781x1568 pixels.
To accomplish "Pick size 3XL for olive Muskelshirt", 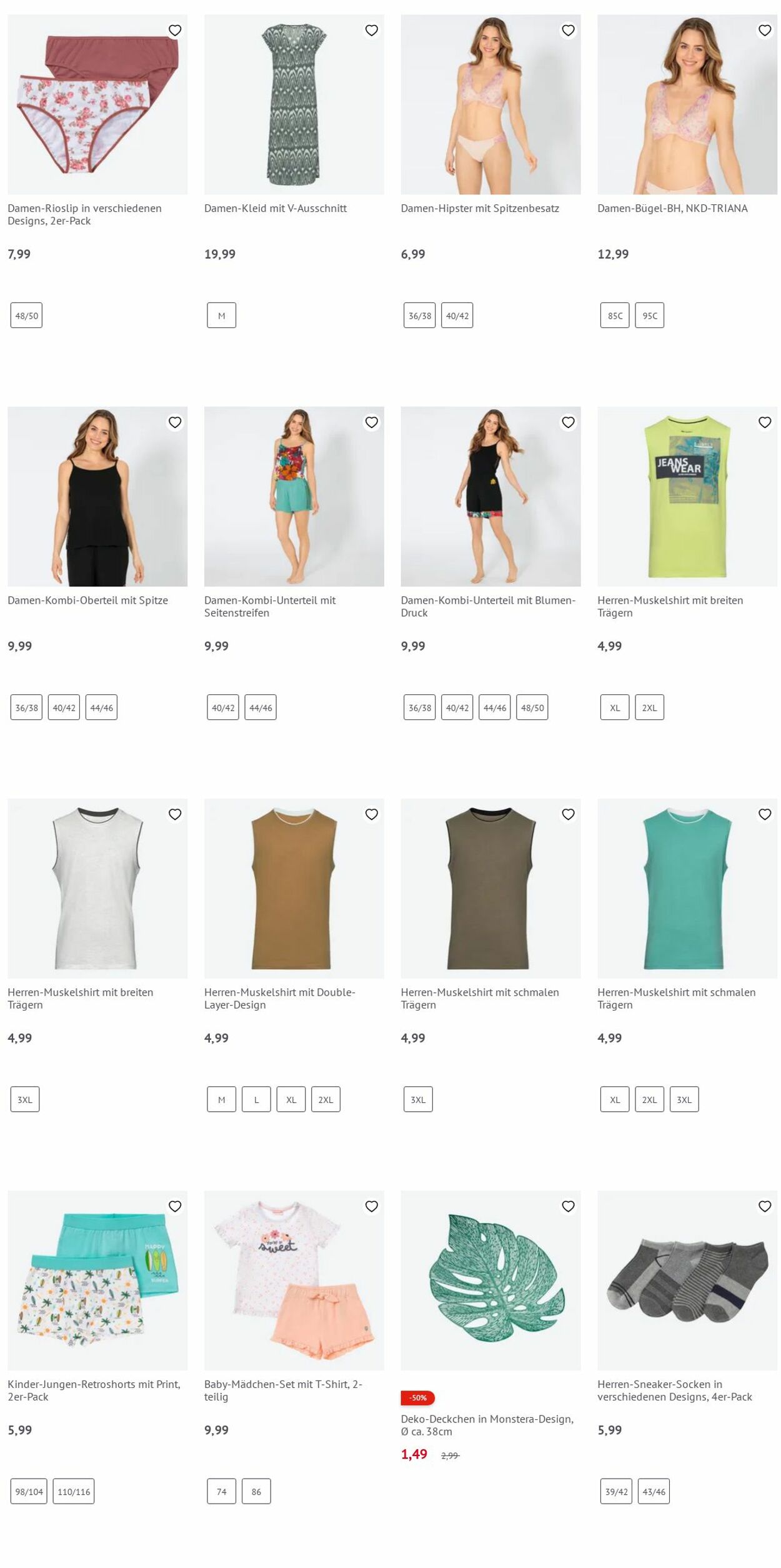I will coord(418,1099).
